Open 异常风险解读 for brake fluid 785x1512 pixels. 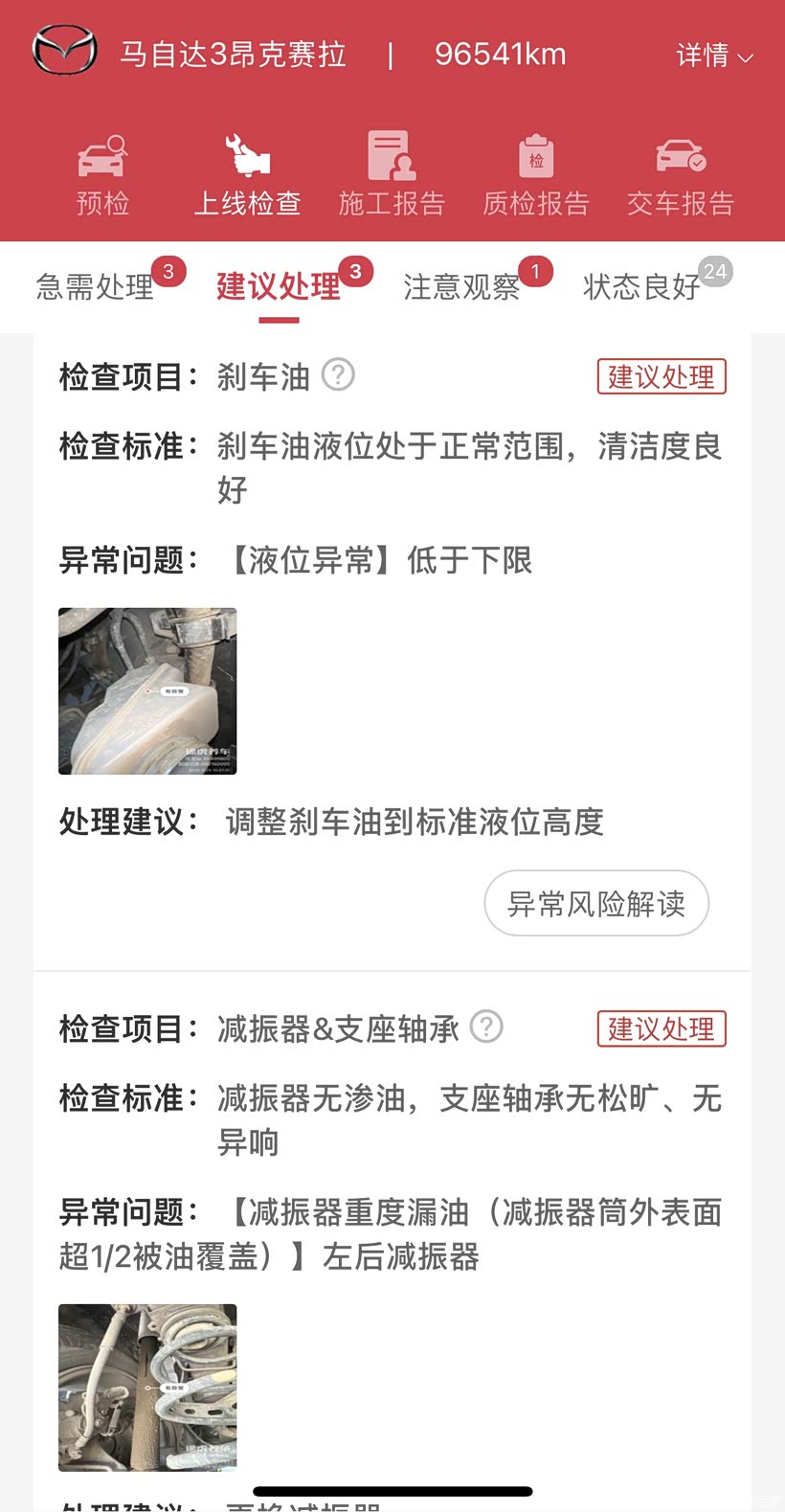[x=595, y=903]
